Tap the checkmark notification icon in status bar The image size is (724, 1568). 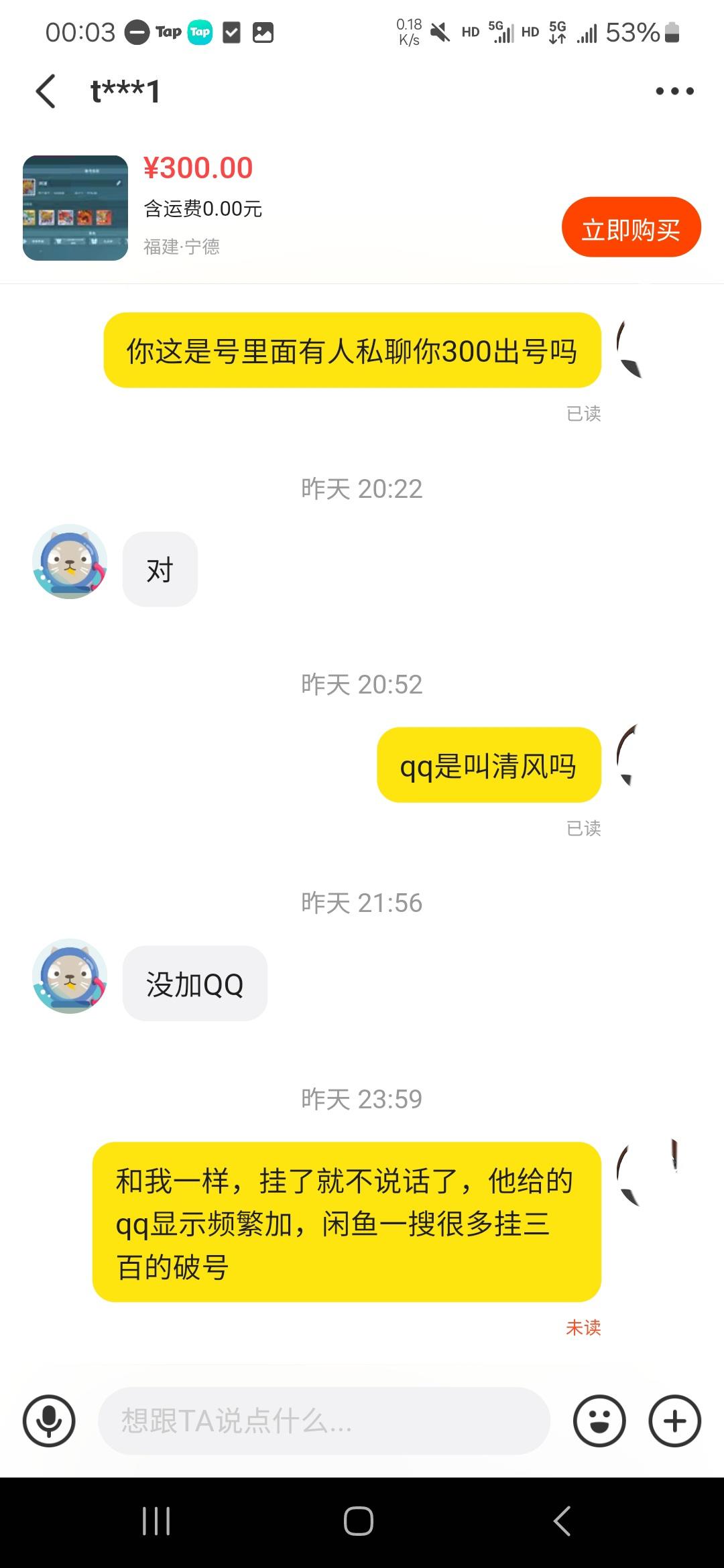point(231,31)
